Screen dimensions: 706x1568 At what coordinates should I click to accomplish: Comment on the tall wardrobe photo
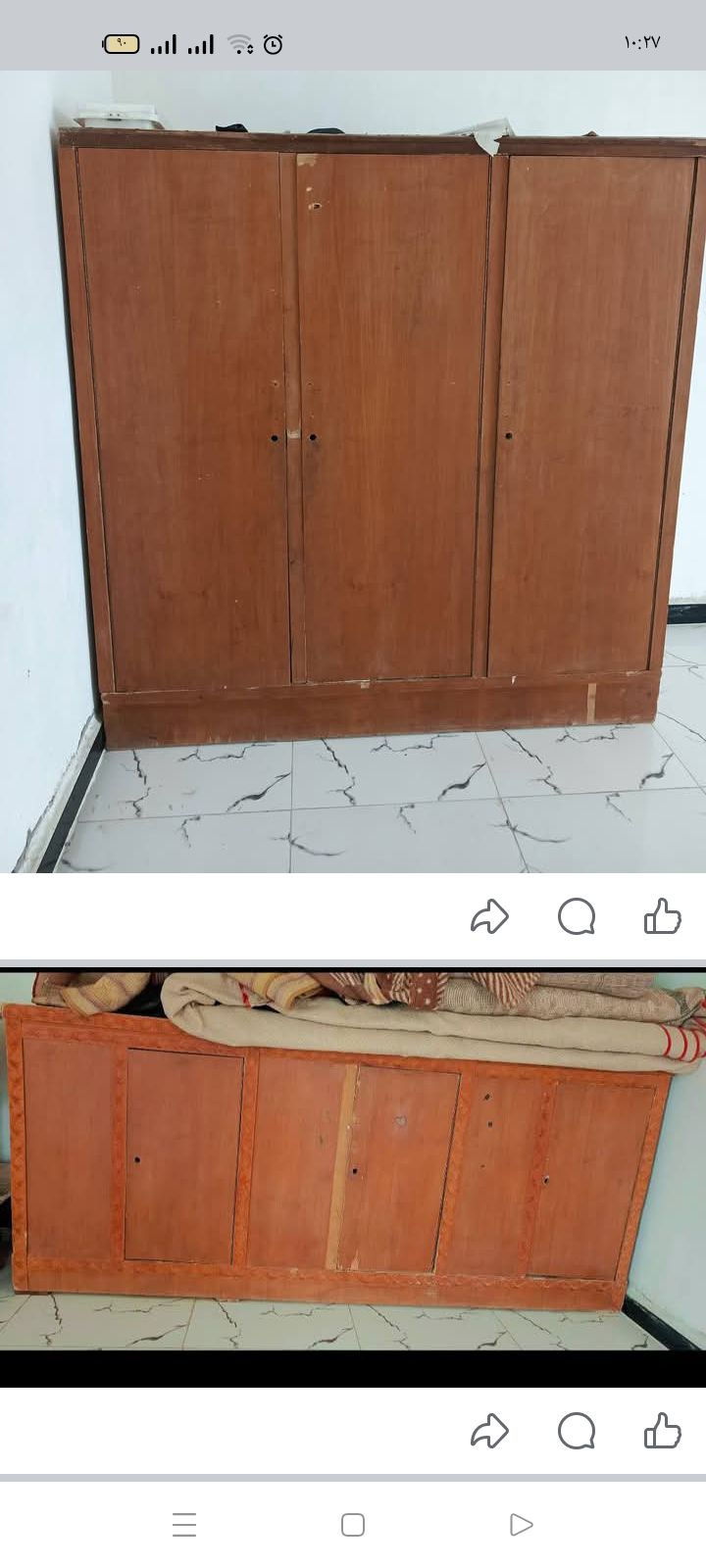(x=577, y=917)
